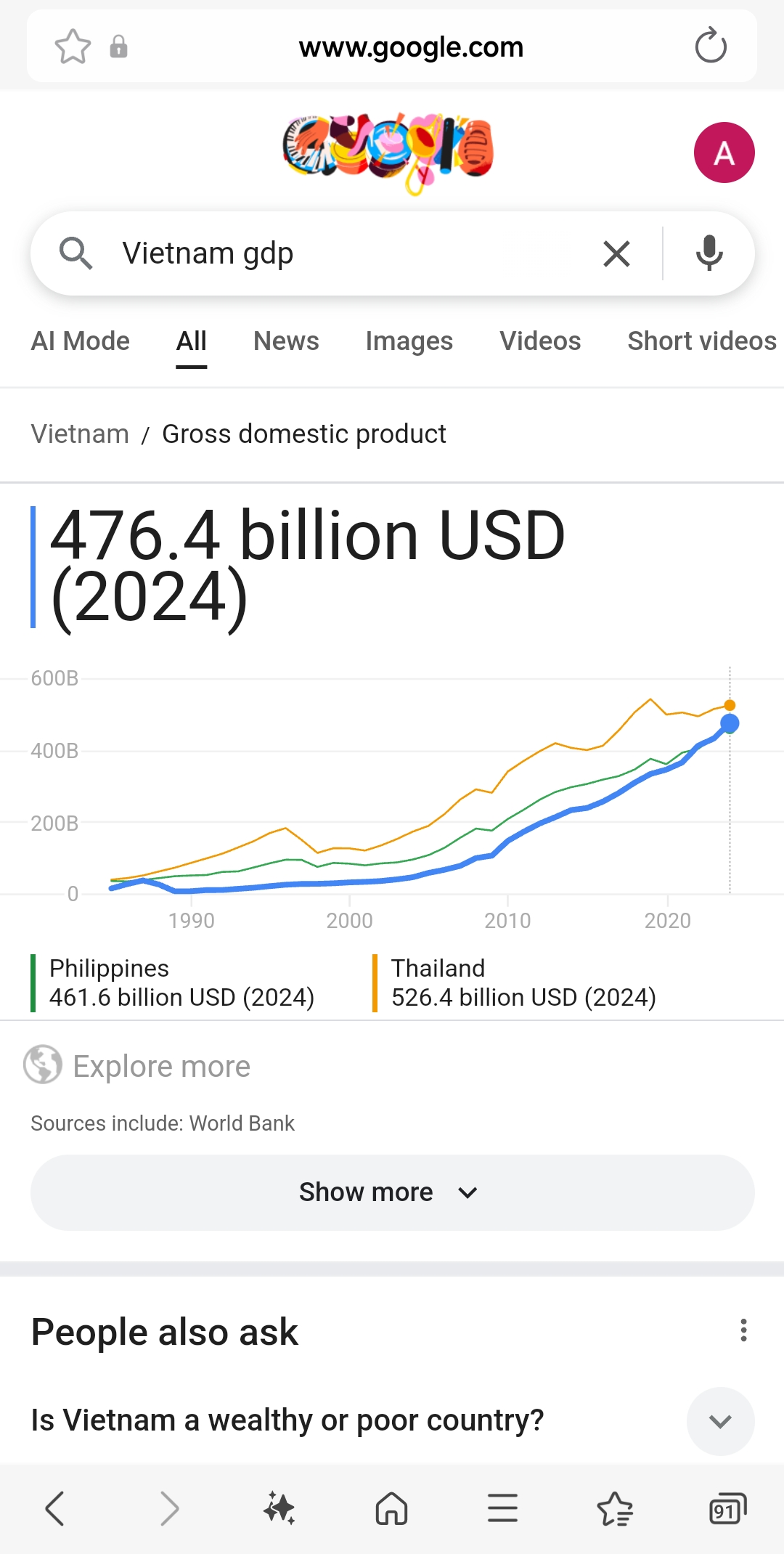View the 91 open tabs
This screenshot has height=1554, width=784.
click(727, 1509)
